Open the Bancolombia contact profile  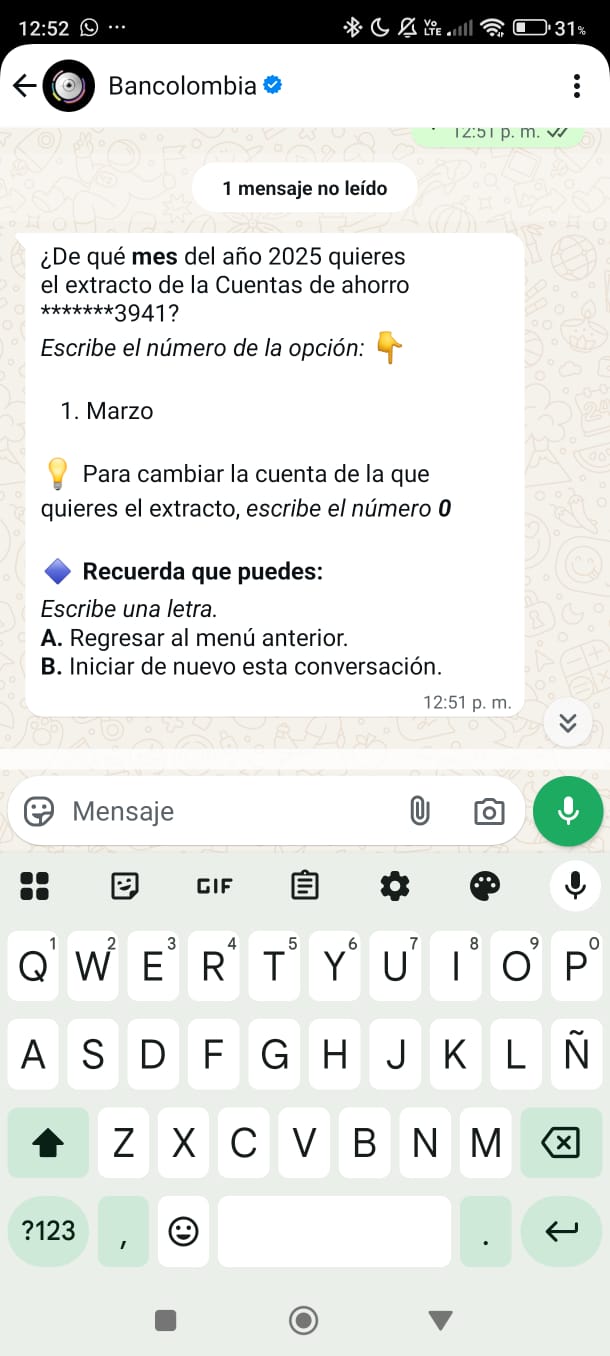pos(182,86)
